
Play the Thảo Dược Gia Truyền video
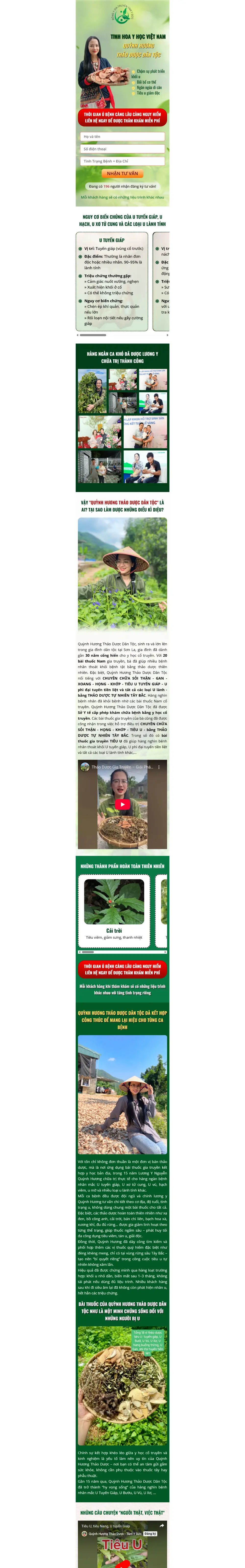pyautogui.click(x=122, y=804)
